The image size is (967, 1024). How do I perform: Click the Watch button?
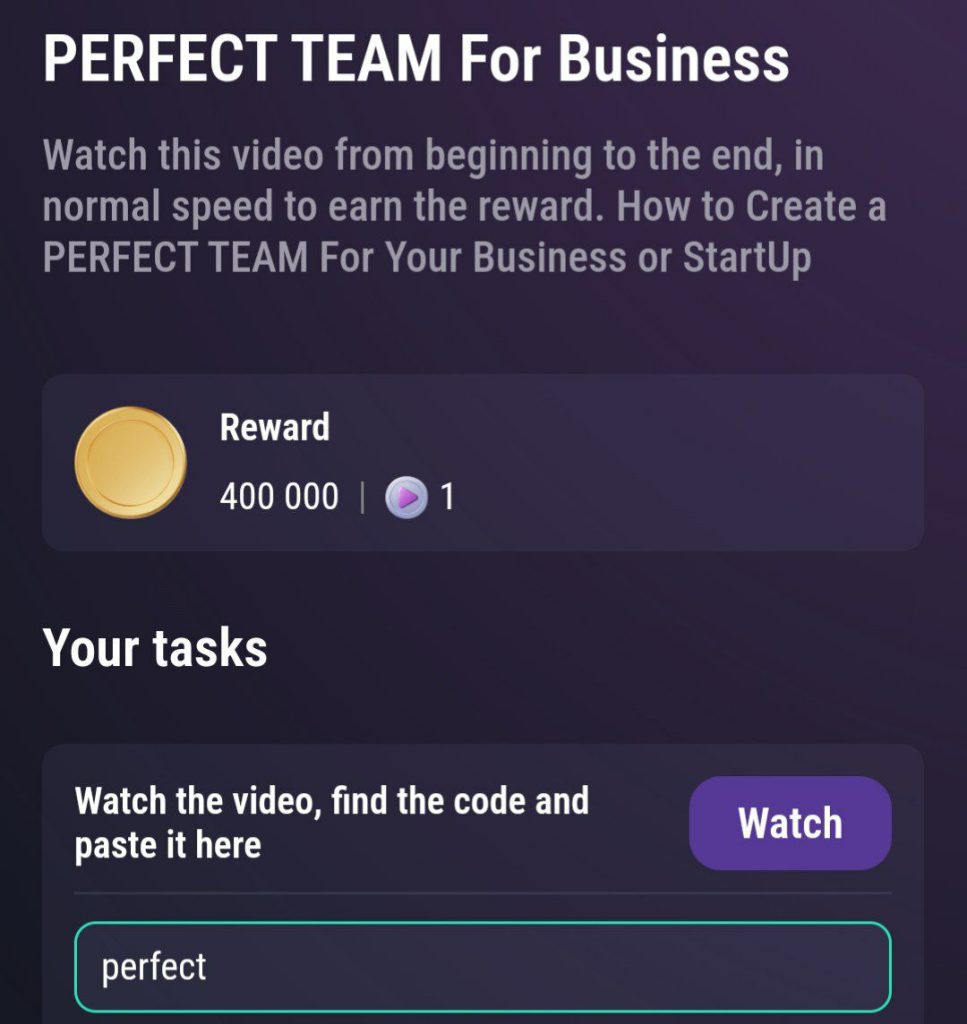pos(789,822)
